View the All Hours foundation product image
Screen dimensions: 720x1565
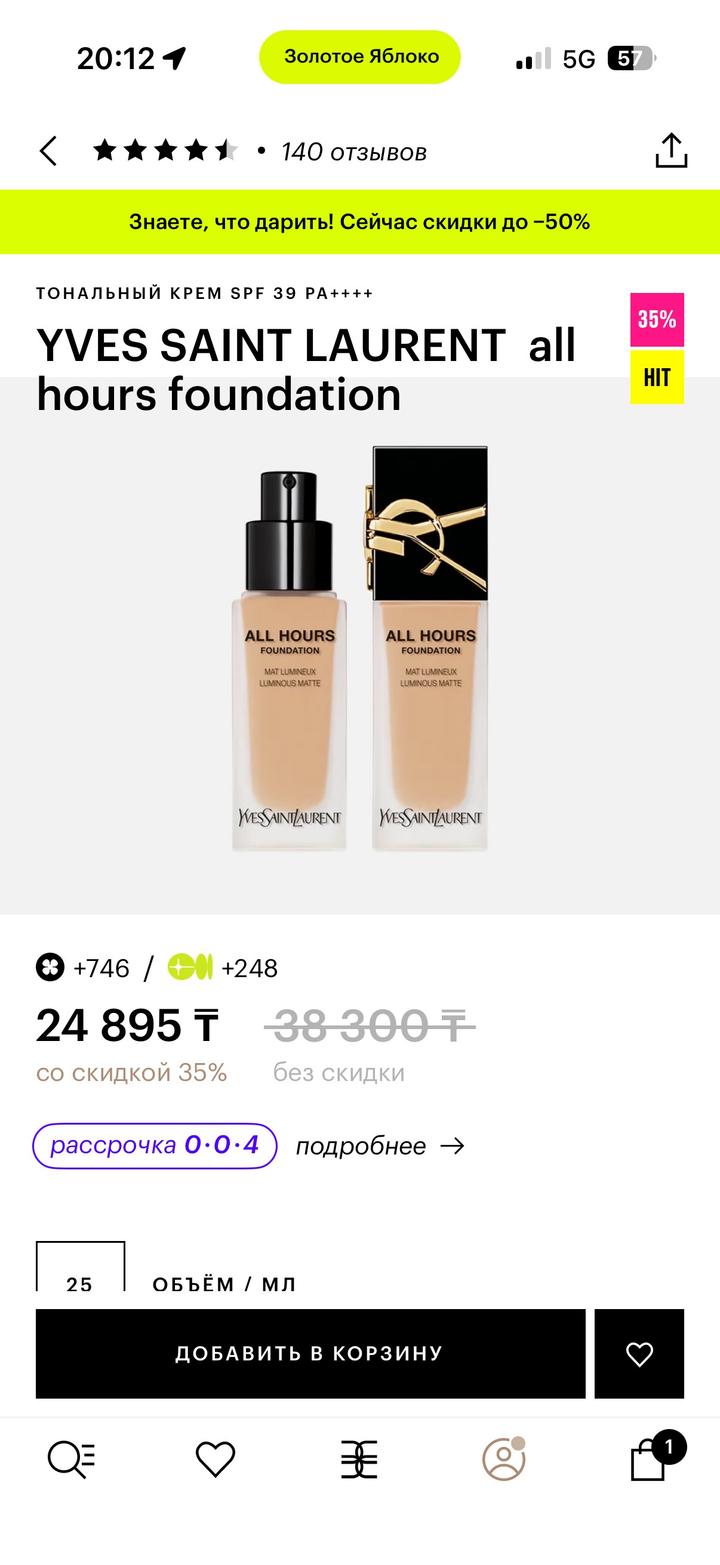click(x=360, y=650)
